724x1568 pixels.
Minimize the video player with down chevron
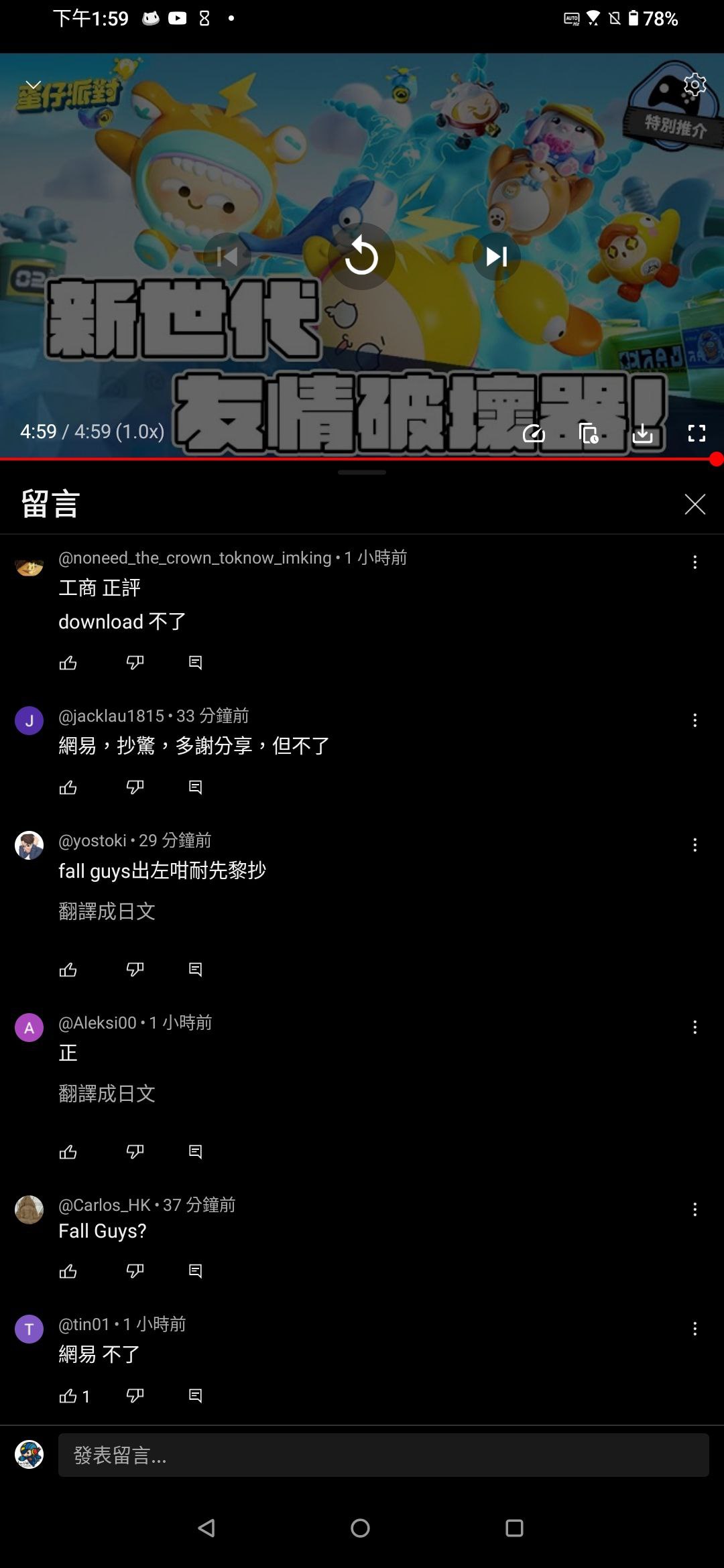(x=33, y=84)
